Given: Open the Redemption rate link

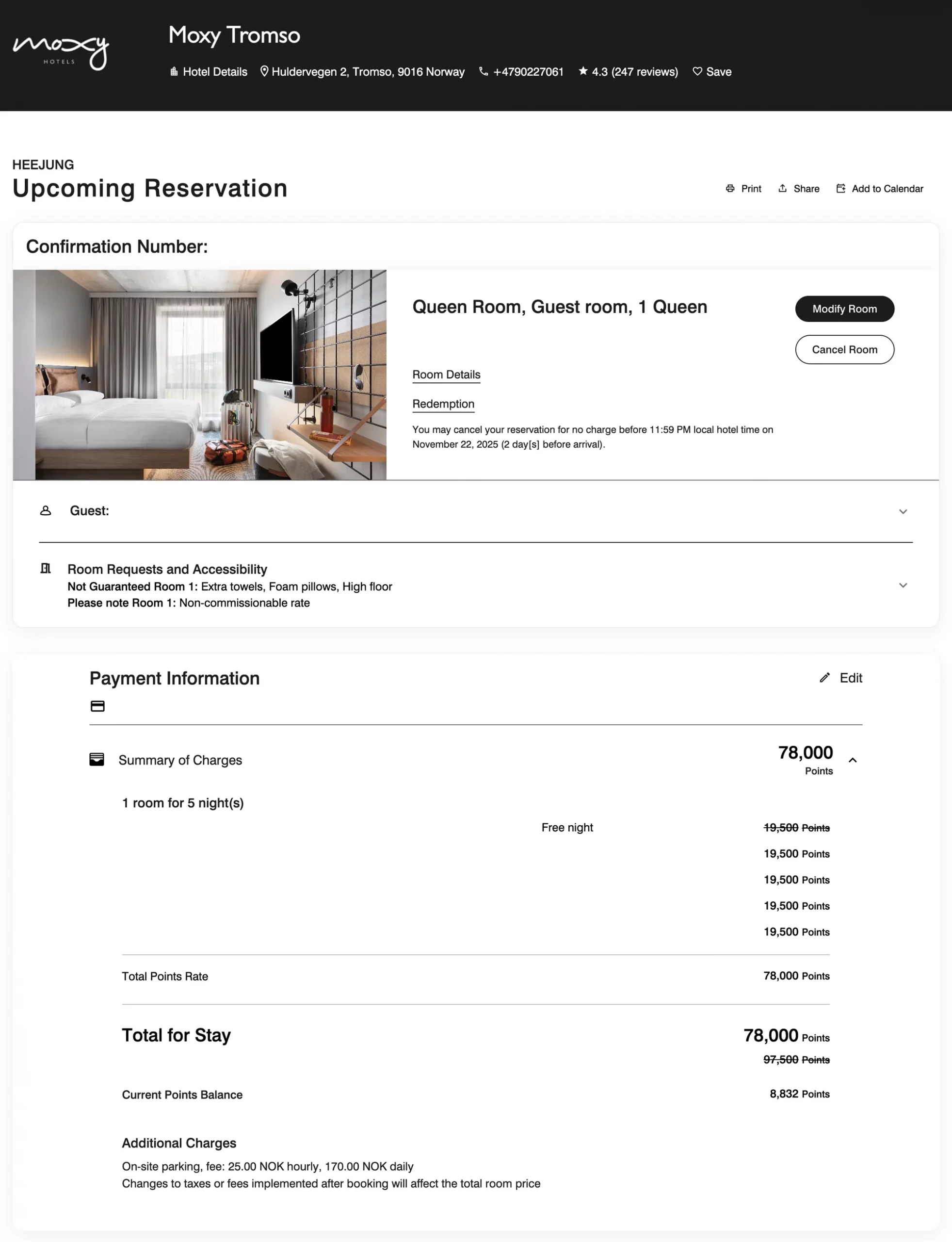Looking at the screenshot, I should tap(443, 404).
